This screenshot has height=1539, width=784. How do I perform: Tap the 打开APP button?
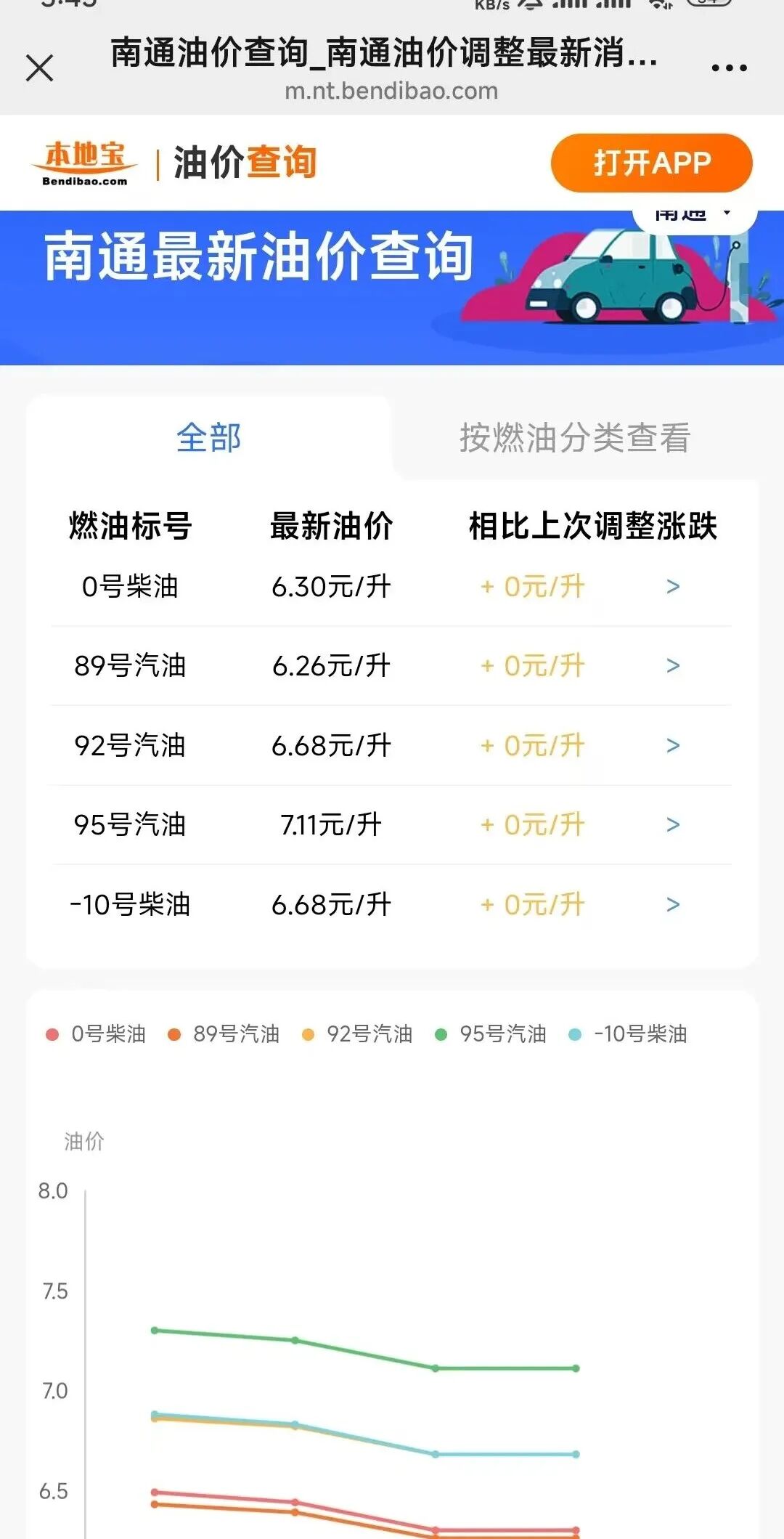tap(652, 162)
